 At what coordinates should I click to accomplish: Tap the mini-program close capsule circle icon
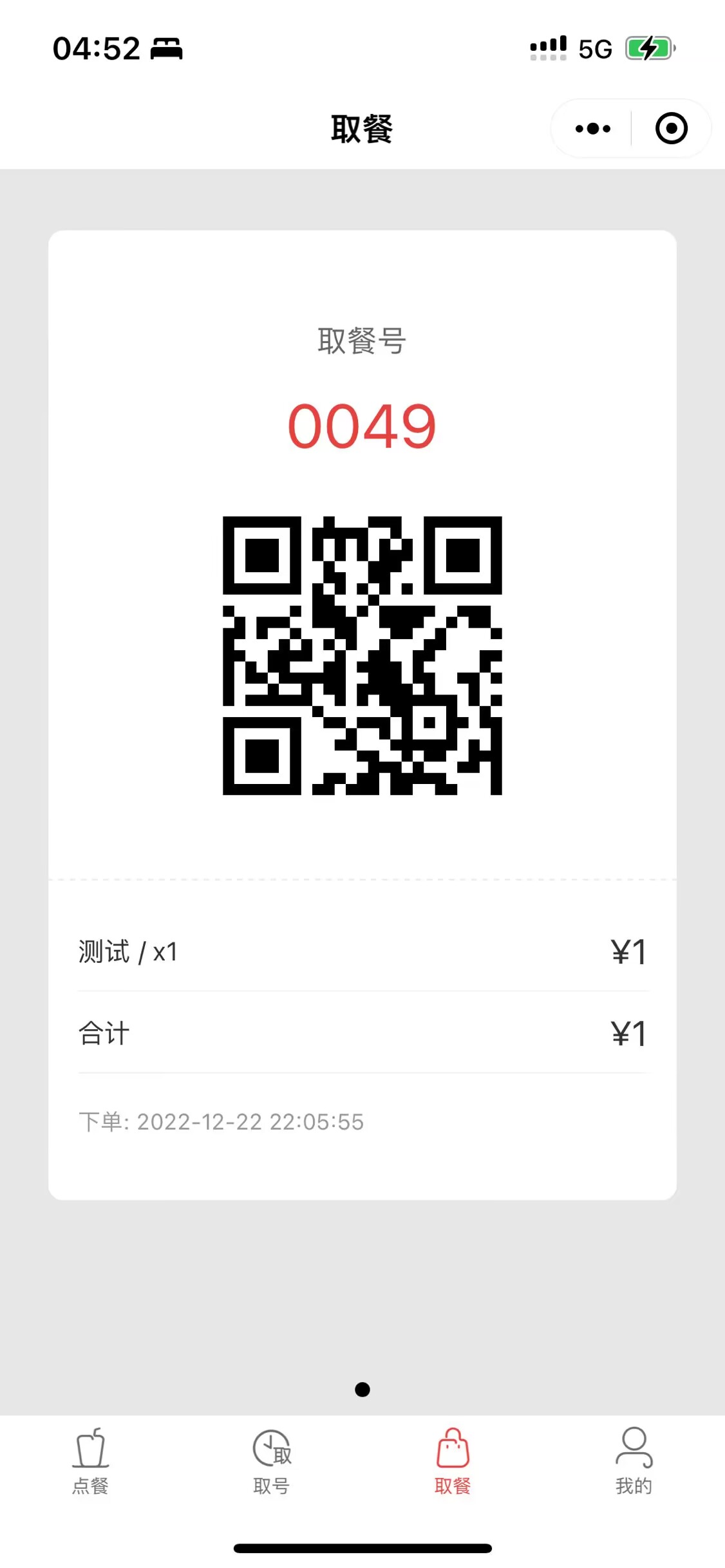[670, 128]
